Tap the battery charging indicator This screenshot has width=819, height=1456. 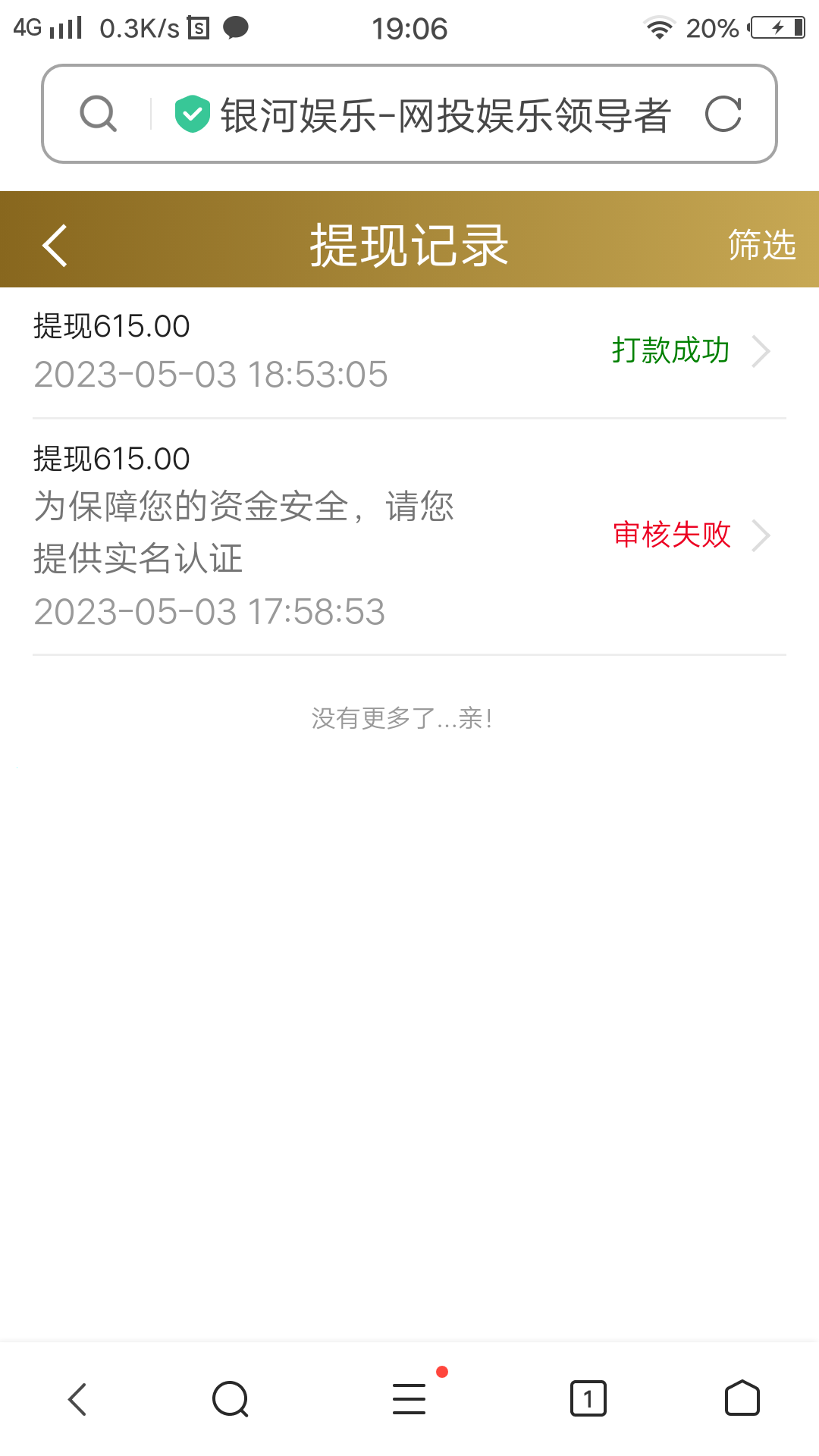pyautogui.click(x=776, y=27)
